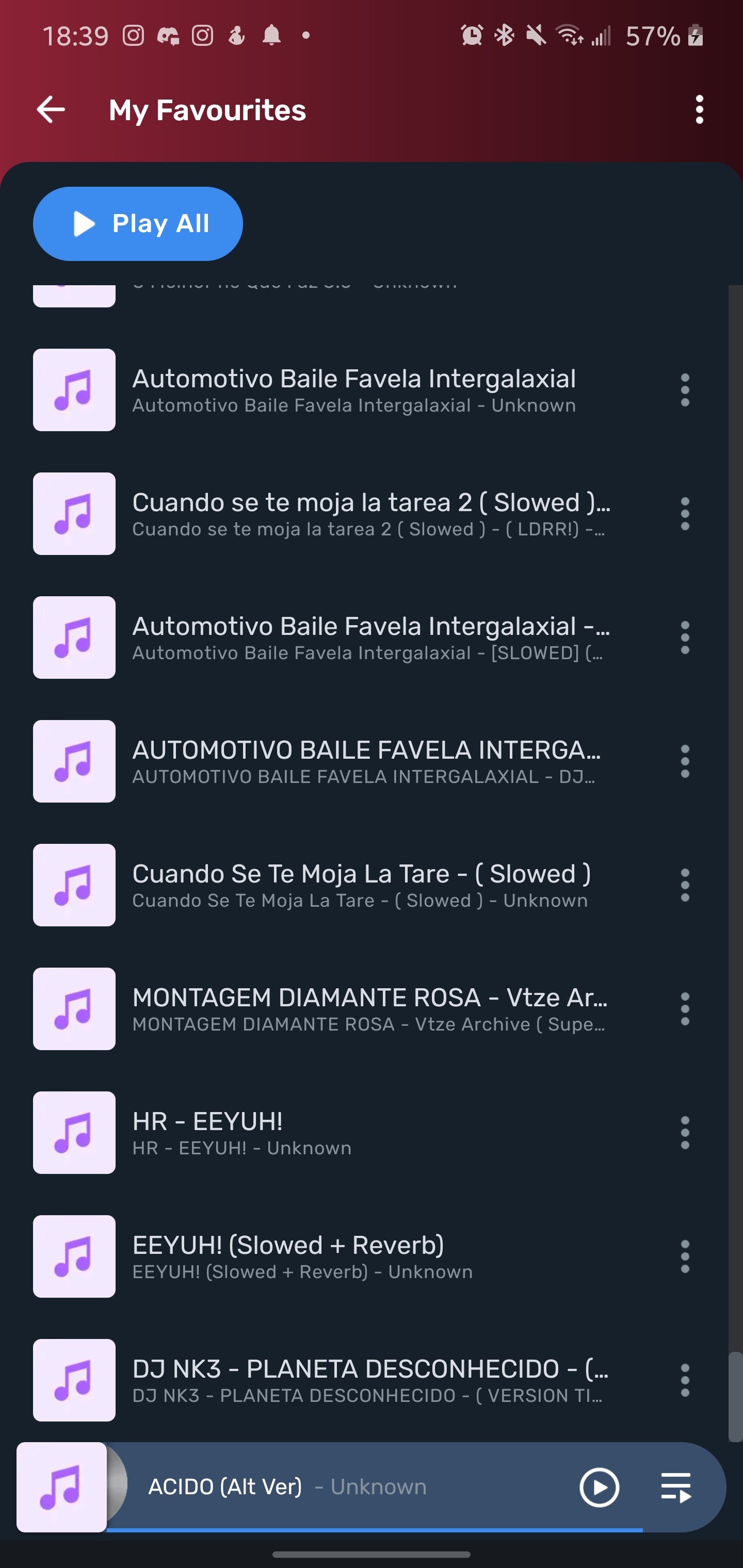
Task: Open options for Cuando se te moja la tarea 2
Action: (x=685, y=514)
